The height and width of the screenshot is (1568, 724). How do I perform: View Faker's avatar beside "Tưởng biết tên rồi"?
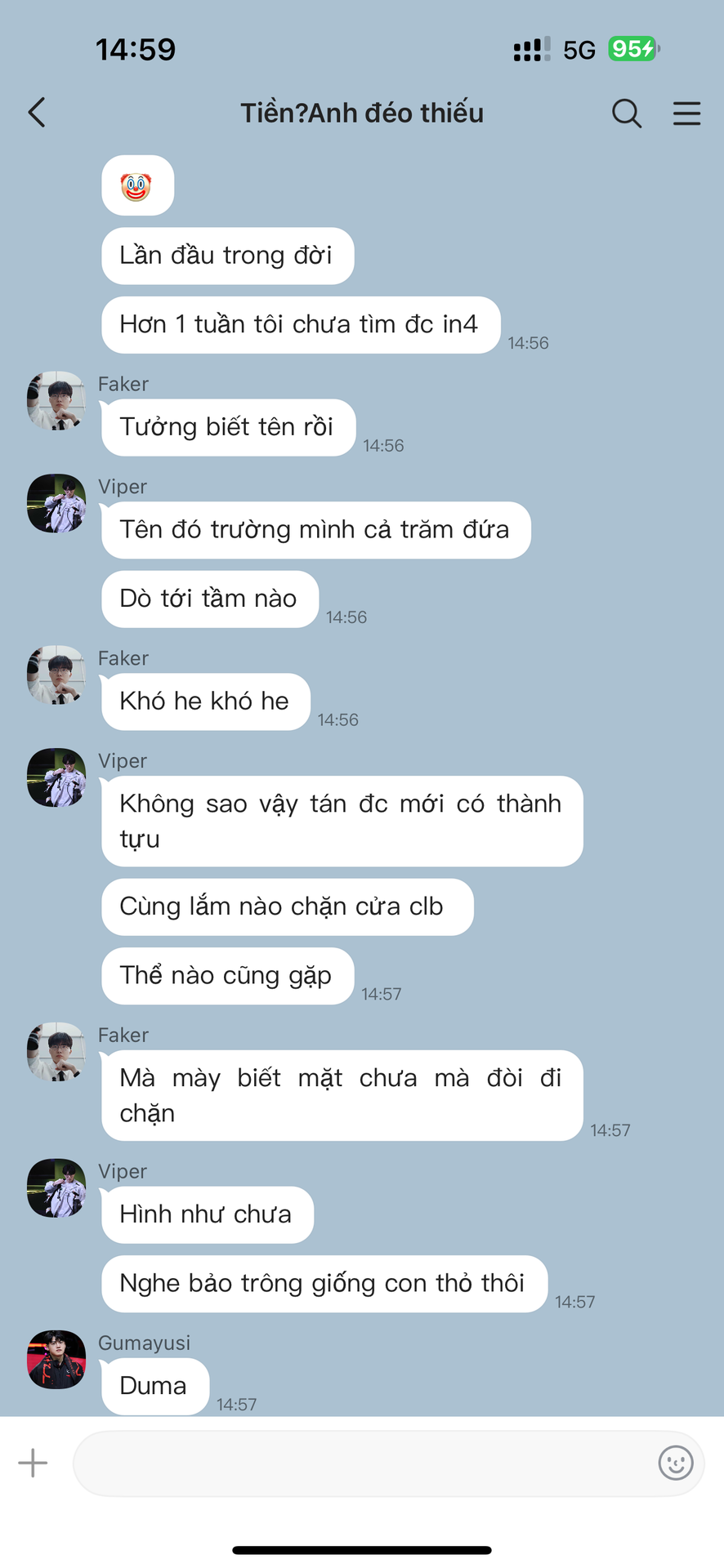56,400
